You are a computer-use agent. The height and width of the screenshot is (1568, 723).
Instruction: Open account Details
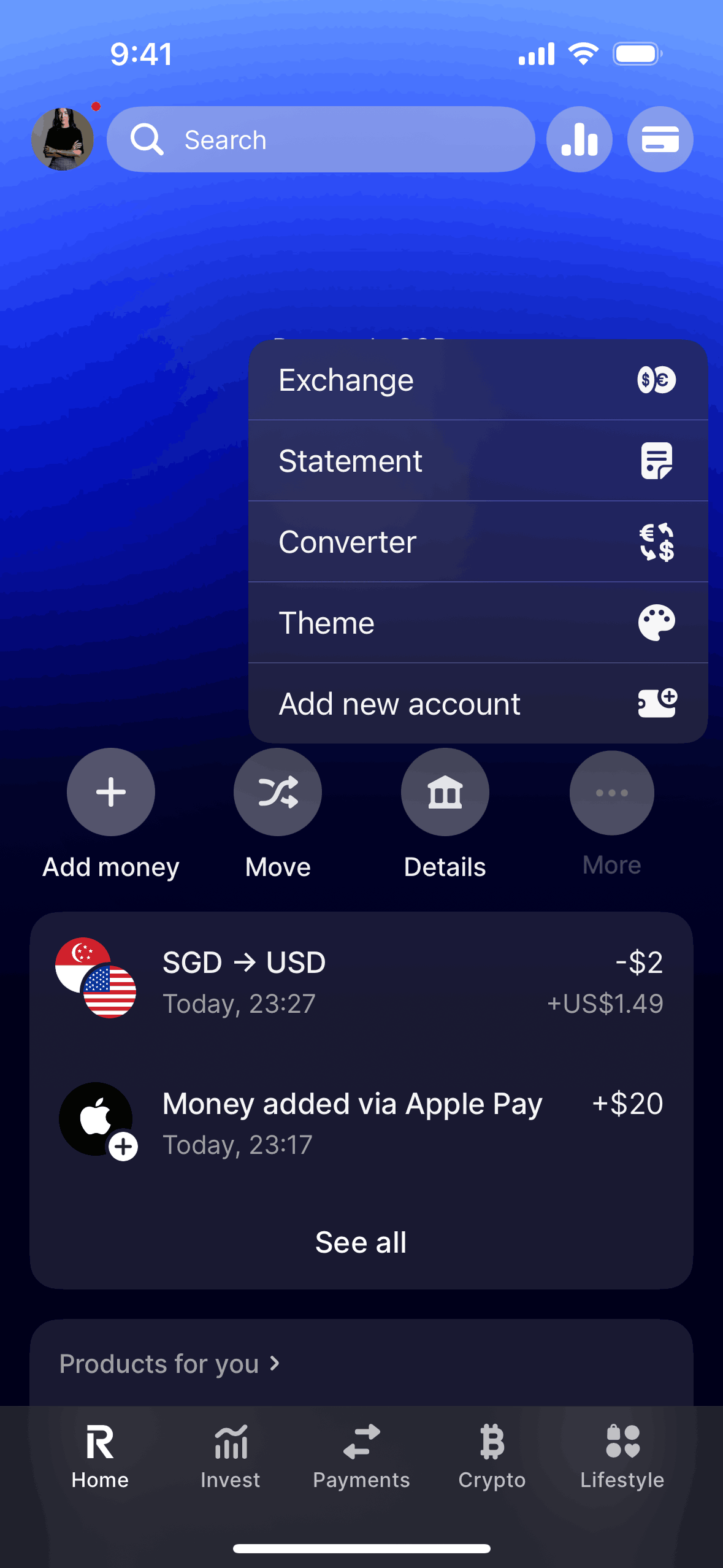point(445,793)
